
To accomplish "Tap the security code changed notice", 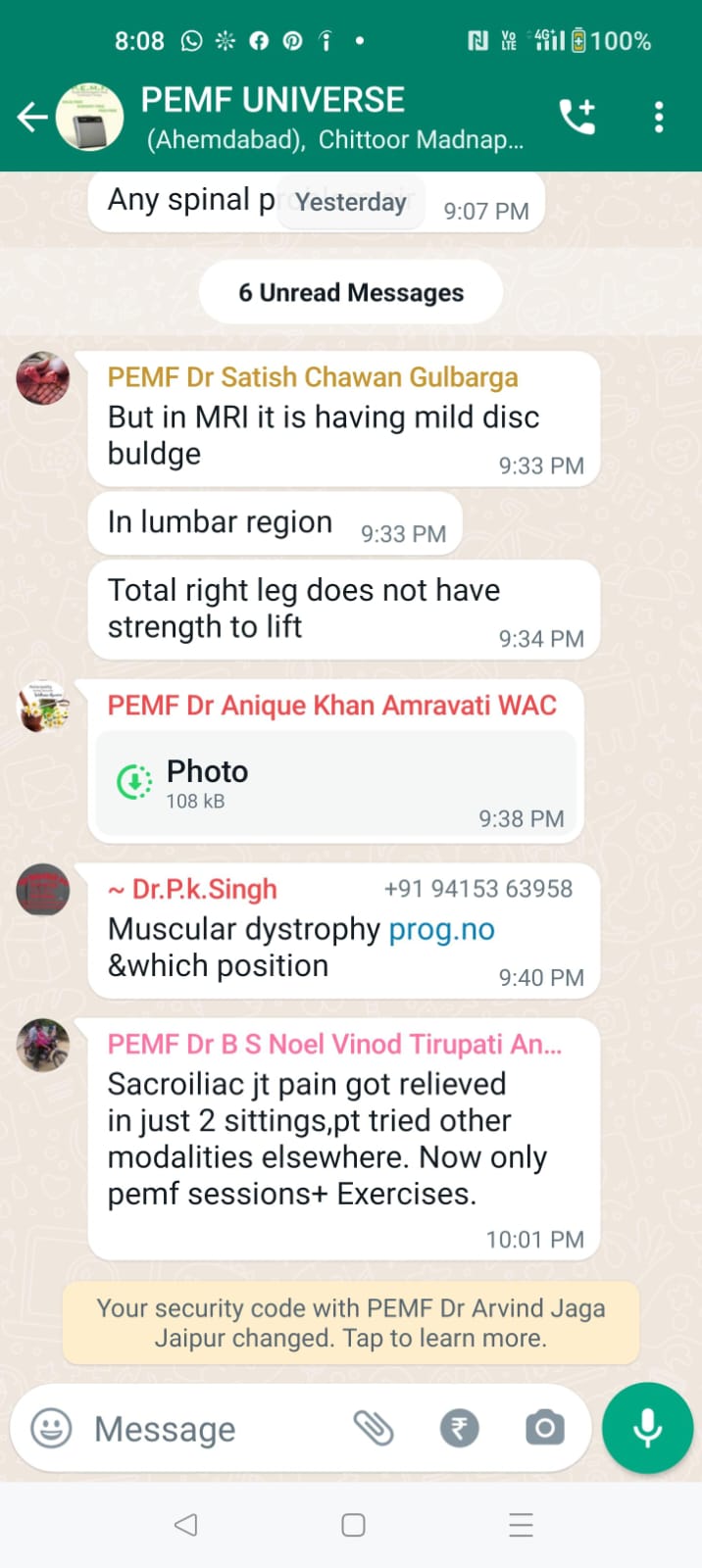I will 351,1323.
